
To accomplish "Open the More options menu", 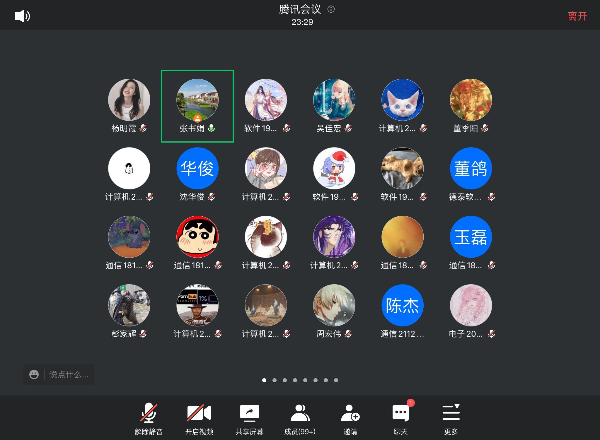I will pyautogui.click(x=451, y=417).
